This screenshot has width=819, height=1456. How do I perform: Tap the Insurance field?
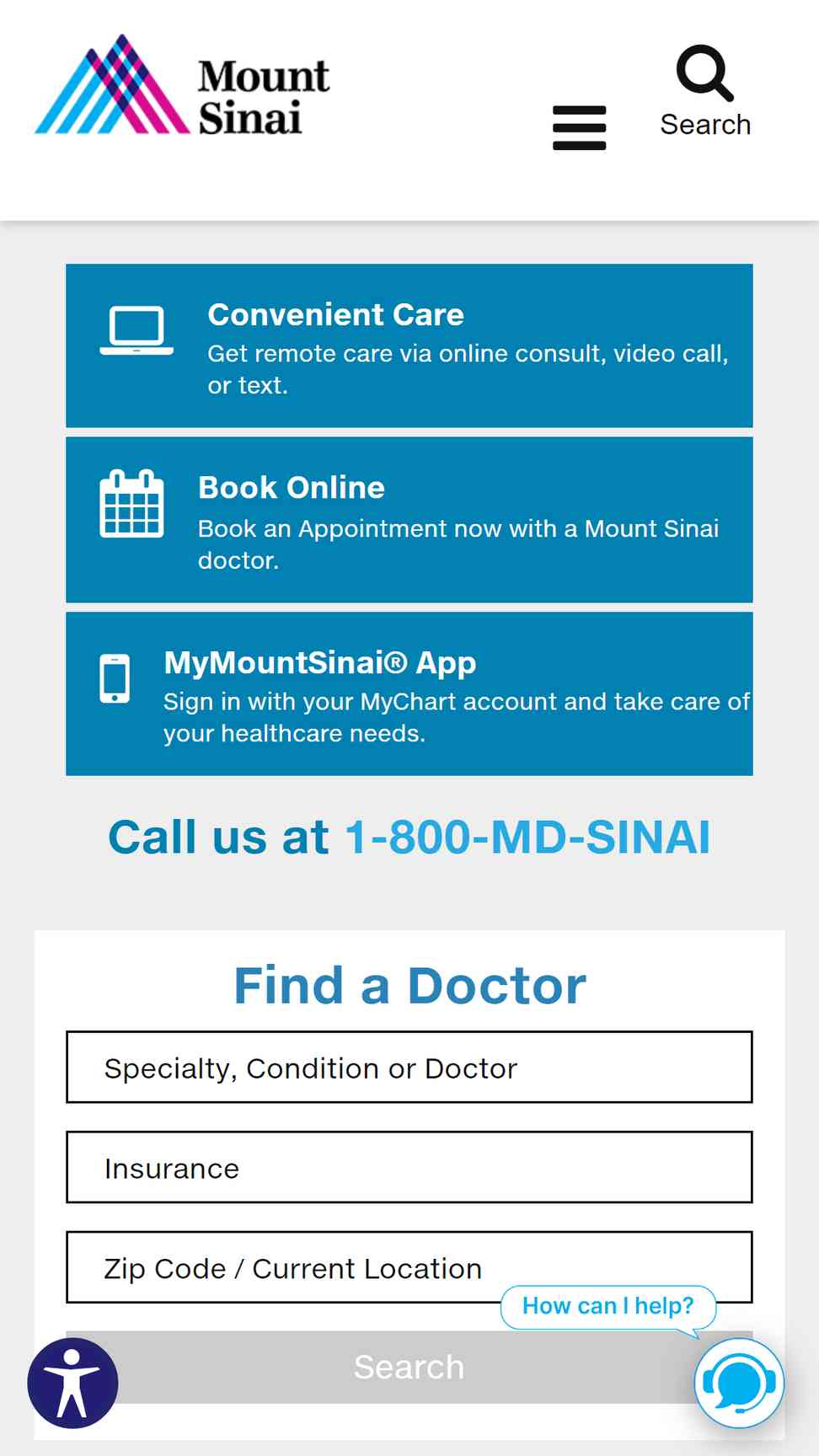[x=409, y=1167]
